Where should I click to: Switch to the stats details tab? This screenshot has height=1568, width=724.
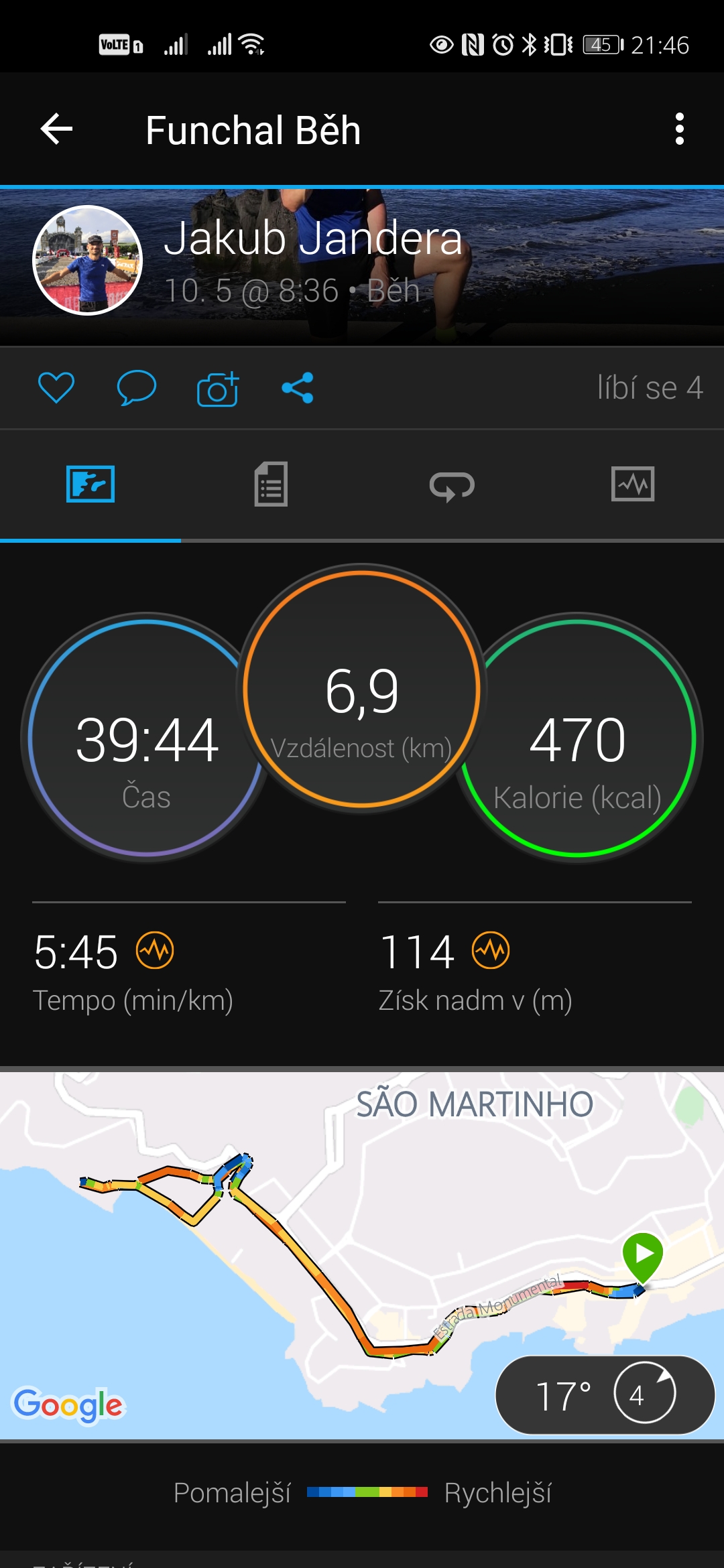click(271, 484)
